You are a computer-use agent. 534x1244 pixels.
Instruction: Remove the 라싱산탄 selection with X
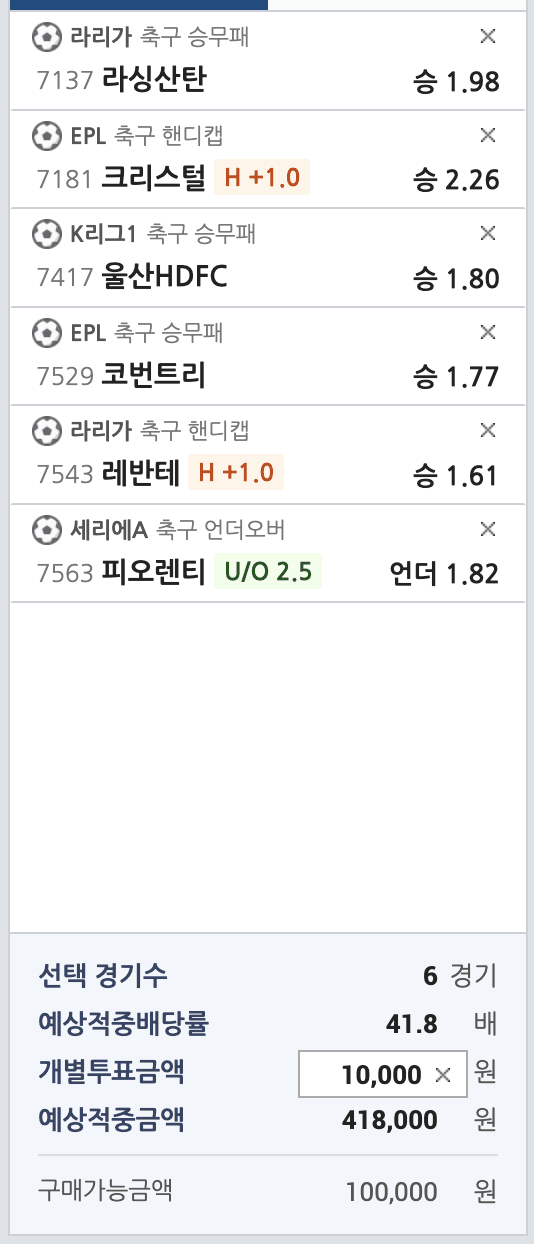(x=488, y=37)
